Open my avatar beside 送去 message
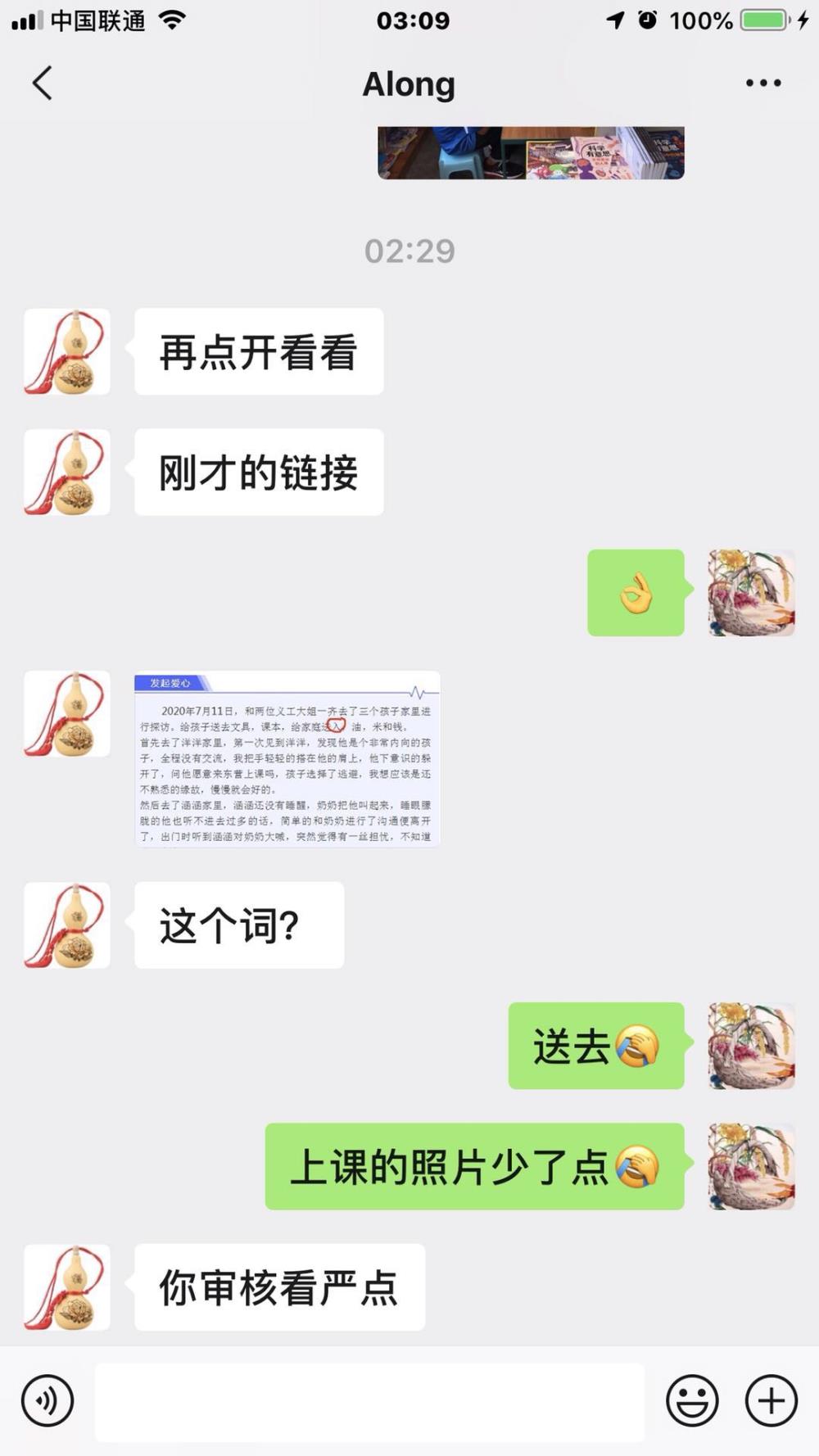This screenshot has height=1456, width=819. click(751, 1046)
